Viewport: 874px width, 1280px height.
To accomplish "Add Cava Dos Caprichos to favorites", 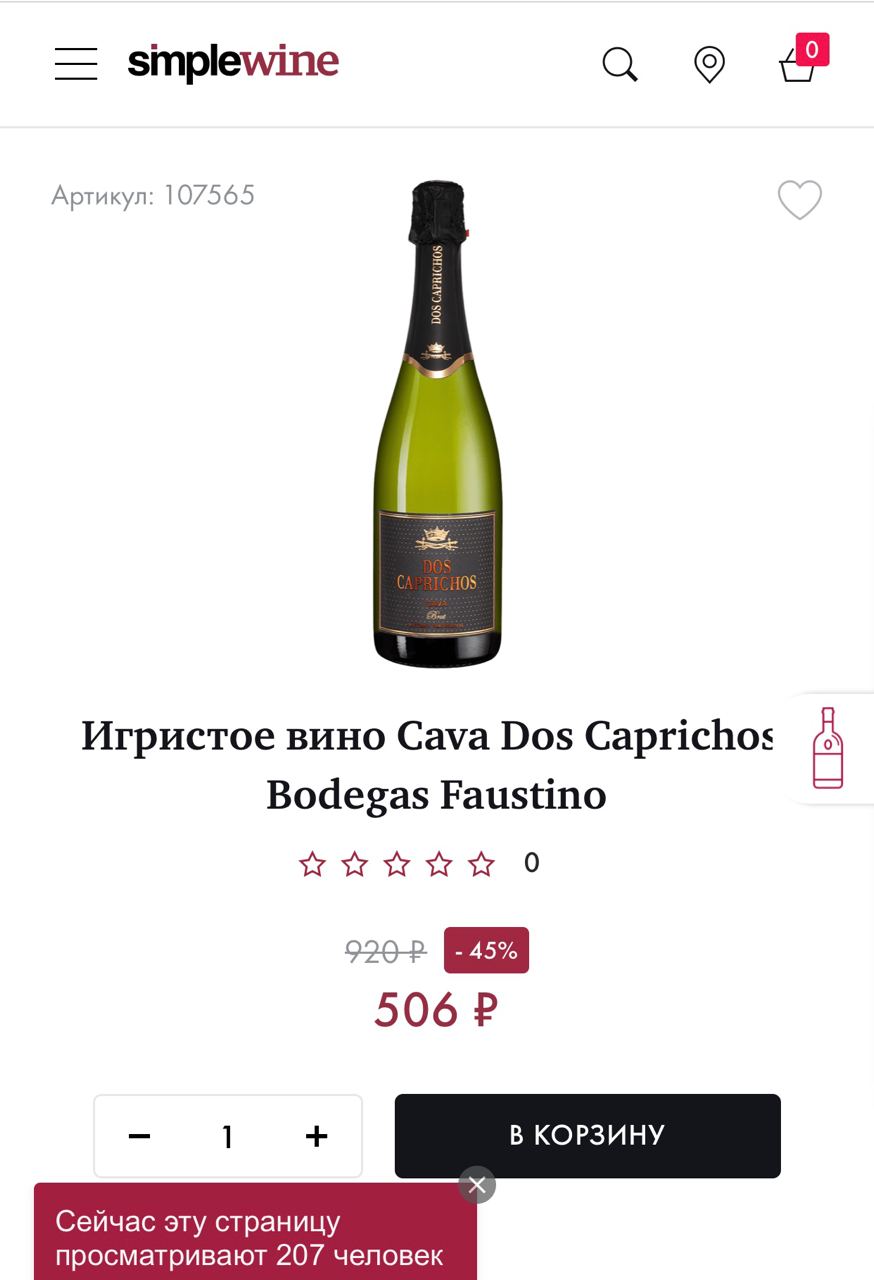I will coord(799,200).
